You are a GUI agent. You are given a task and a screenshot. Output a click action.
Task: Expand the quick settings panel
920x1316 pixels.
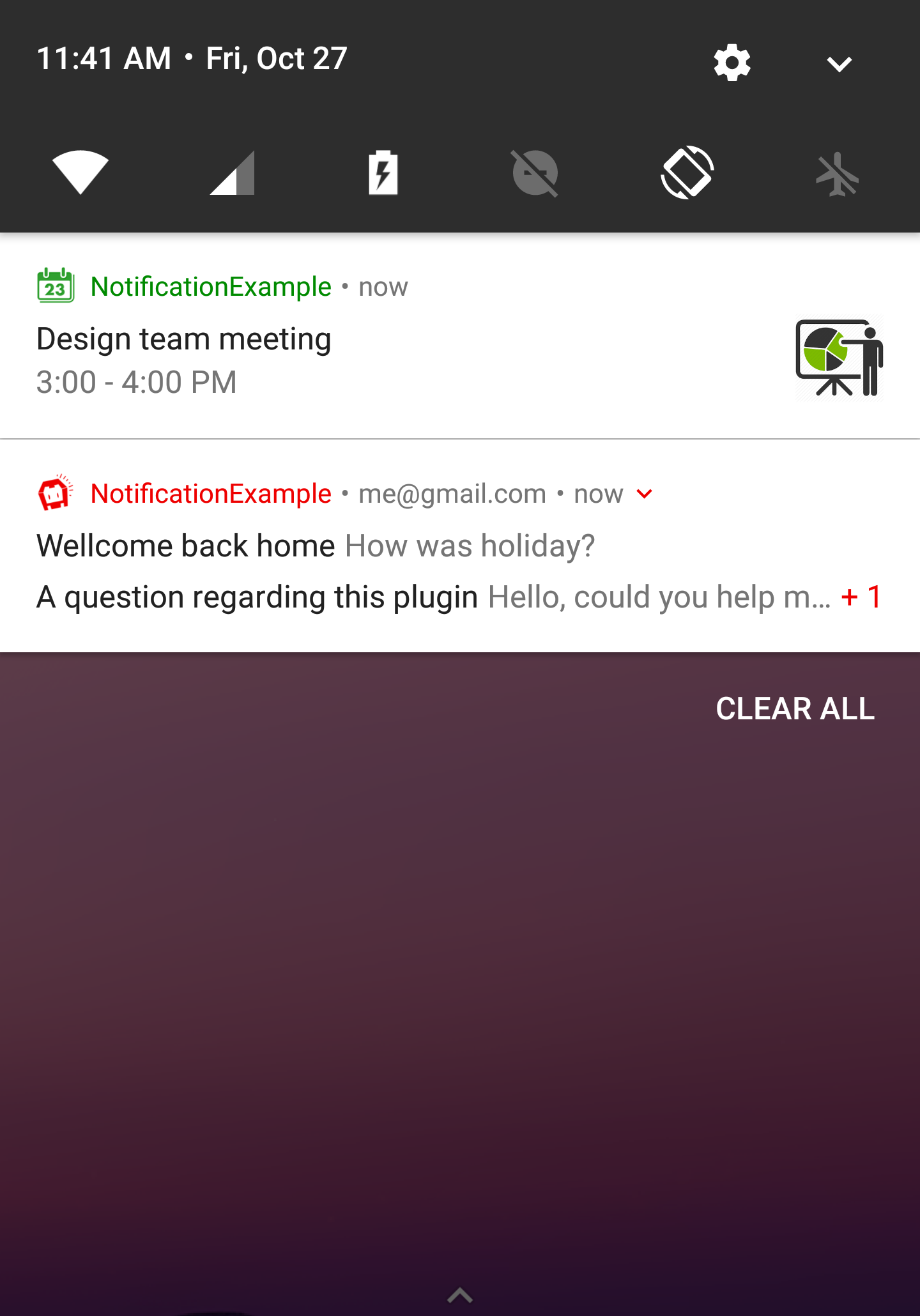click(839, 63)
